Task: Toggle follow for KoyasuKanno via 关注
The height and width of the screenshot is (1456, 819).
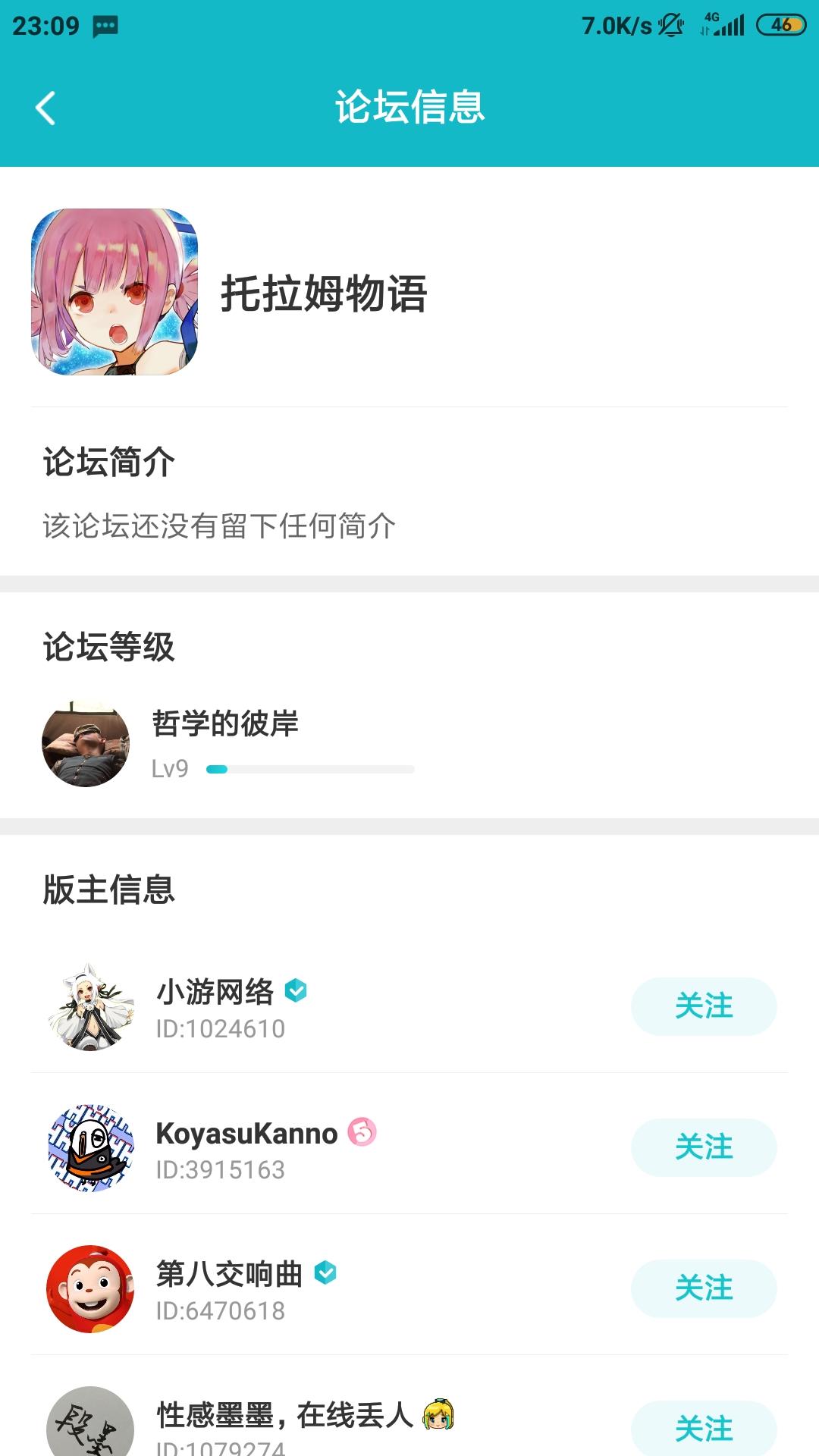Action: (704, 1147)
